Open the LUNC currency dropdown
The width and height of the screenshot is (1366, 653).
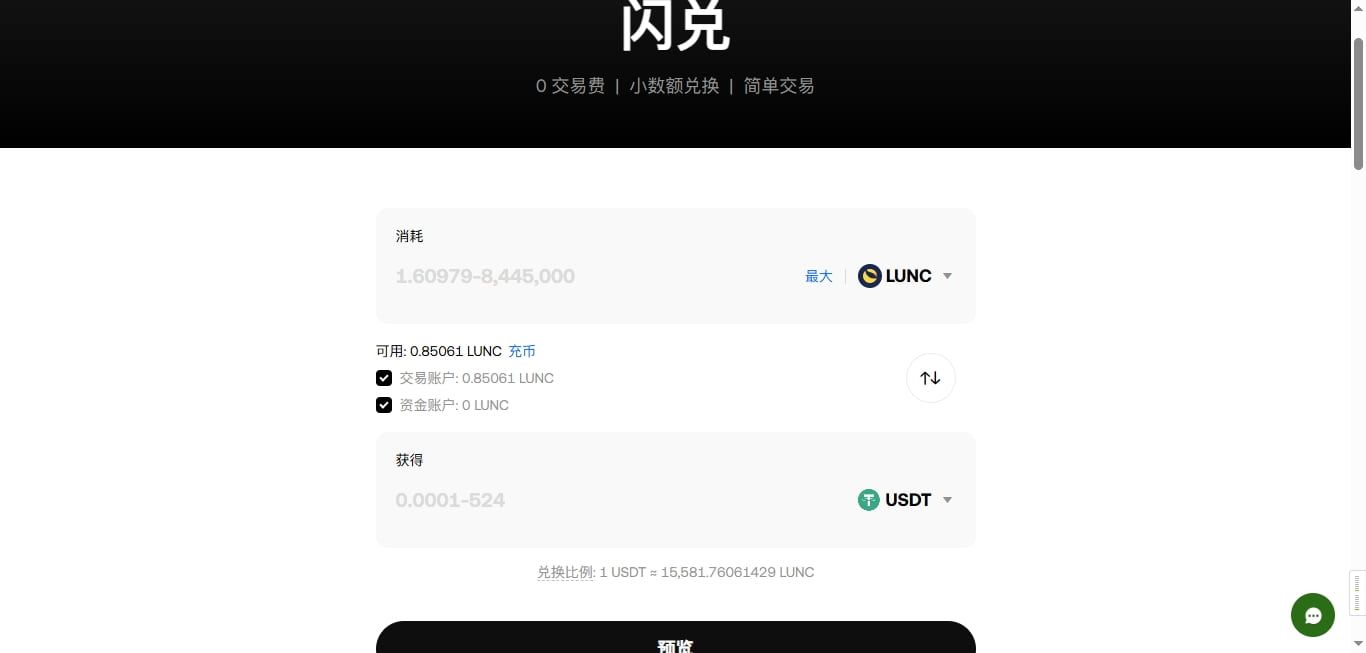(x=905, y=276)
